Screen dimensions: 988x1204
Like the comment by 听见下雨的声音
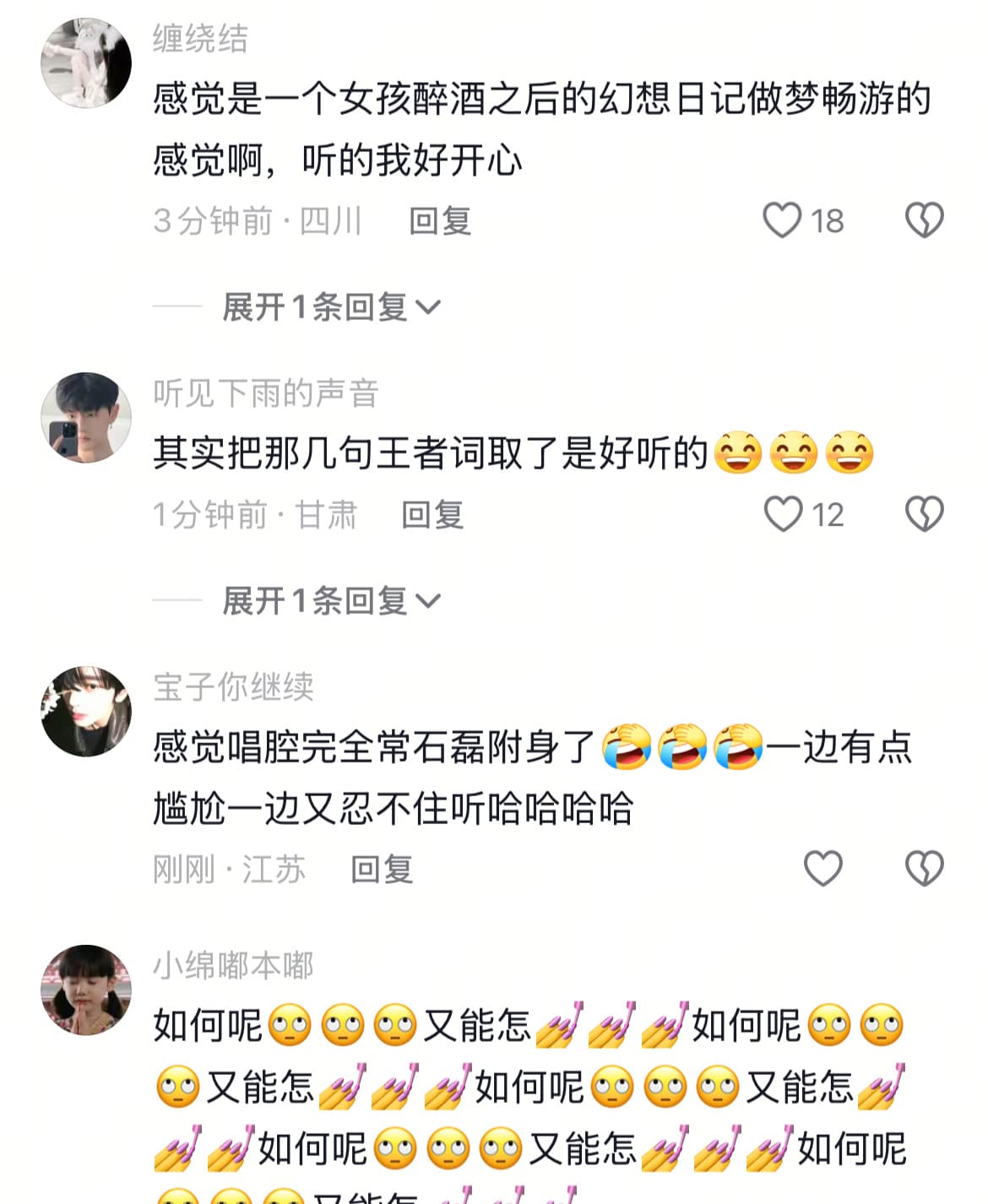782,514
